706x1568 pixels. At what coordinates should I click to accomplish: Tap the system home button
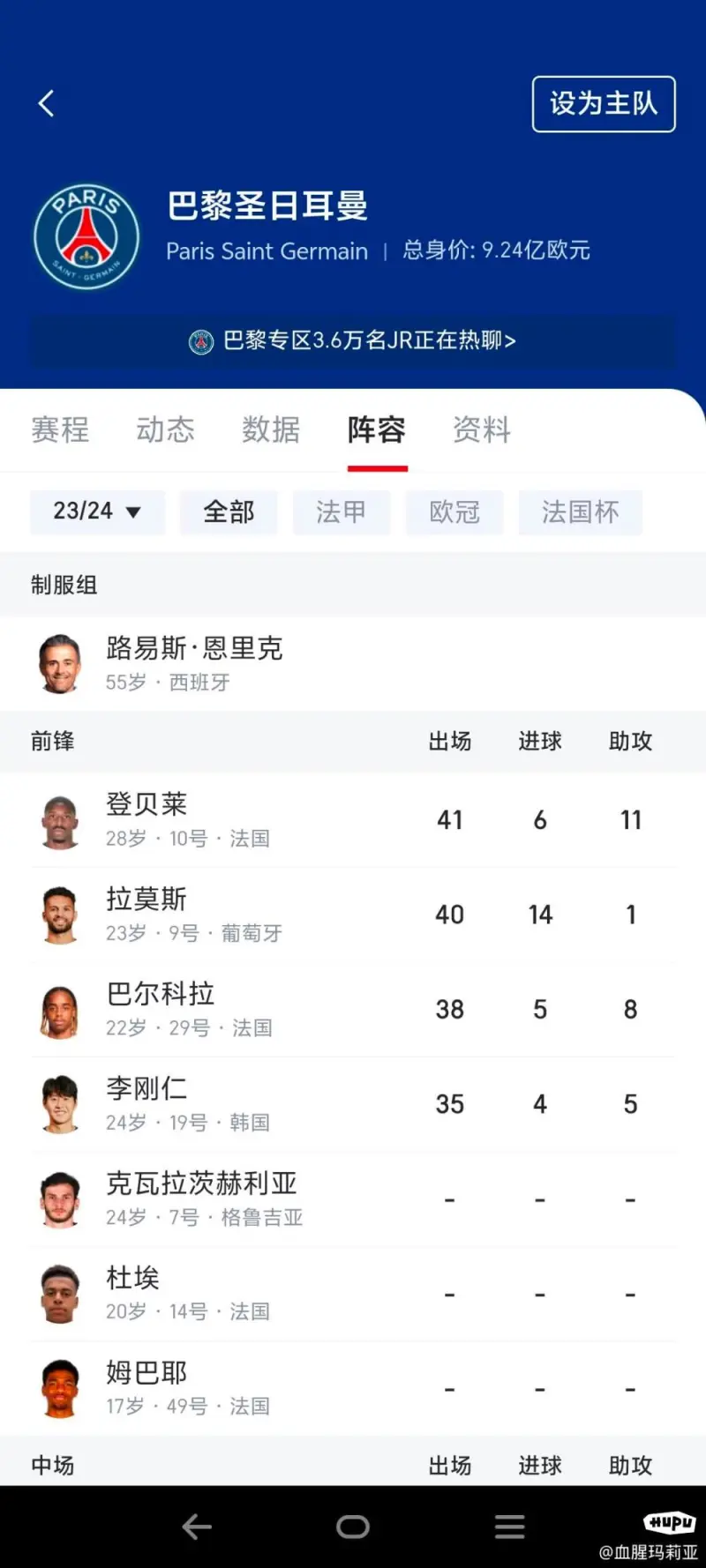pyautogui.click(x=353, y=1527)
